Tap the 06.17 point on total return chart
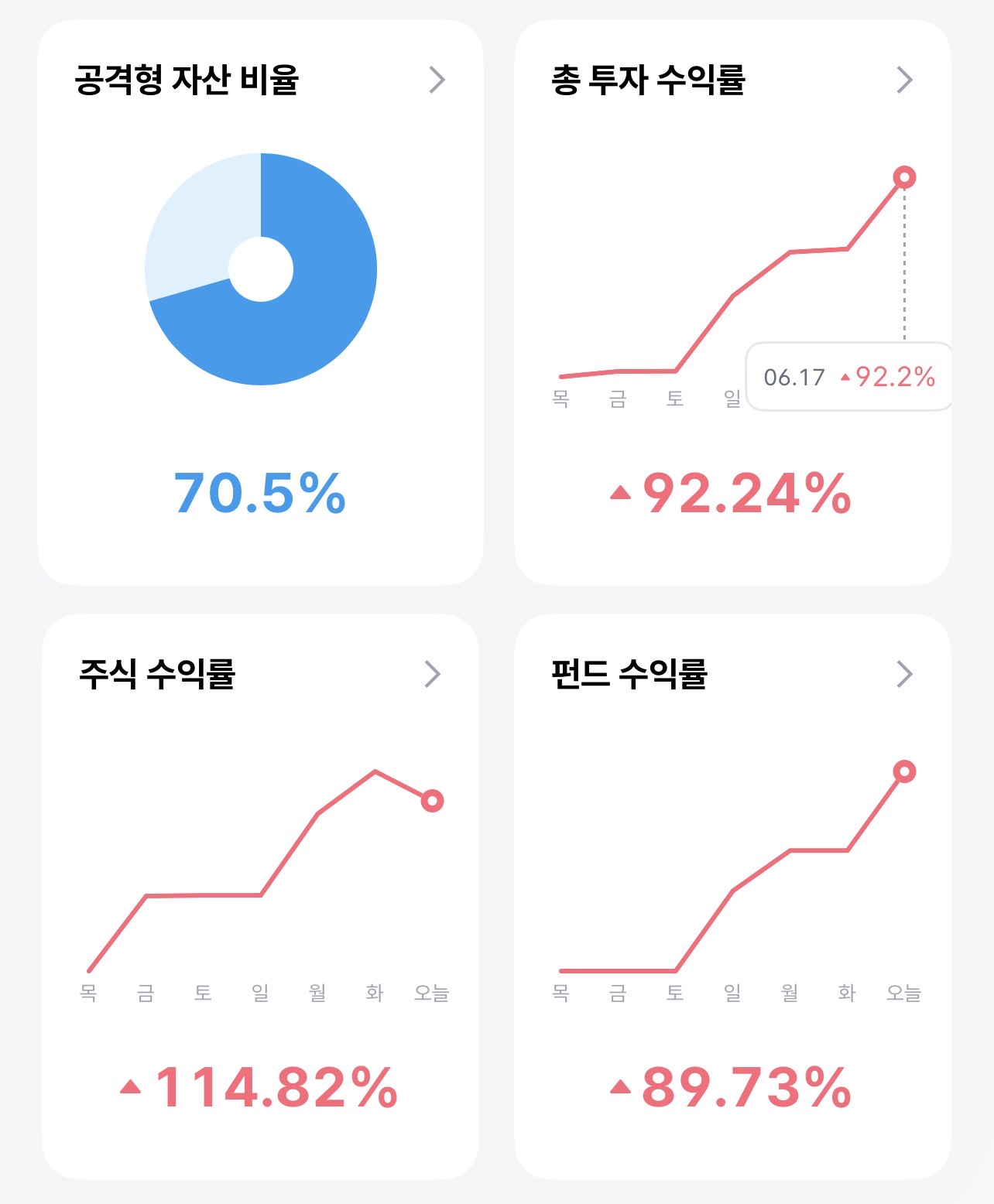This screenshot has height=1204, width=994. pos(904,177)
